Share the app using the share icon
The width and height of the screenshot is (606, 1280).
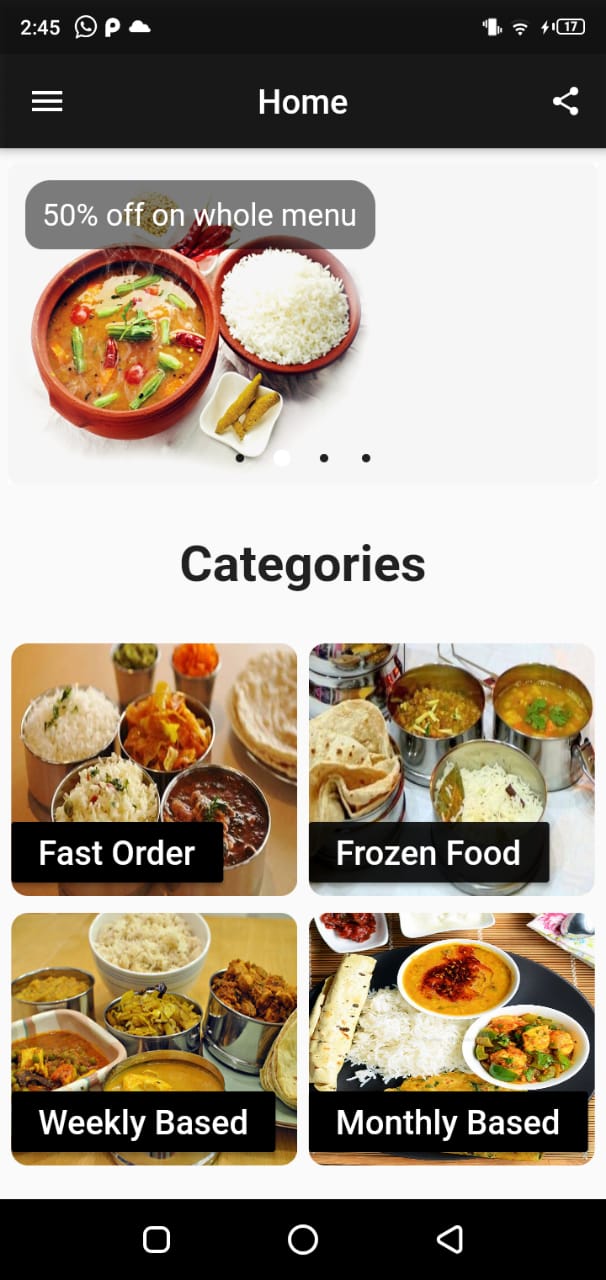[x=565, y=101]
